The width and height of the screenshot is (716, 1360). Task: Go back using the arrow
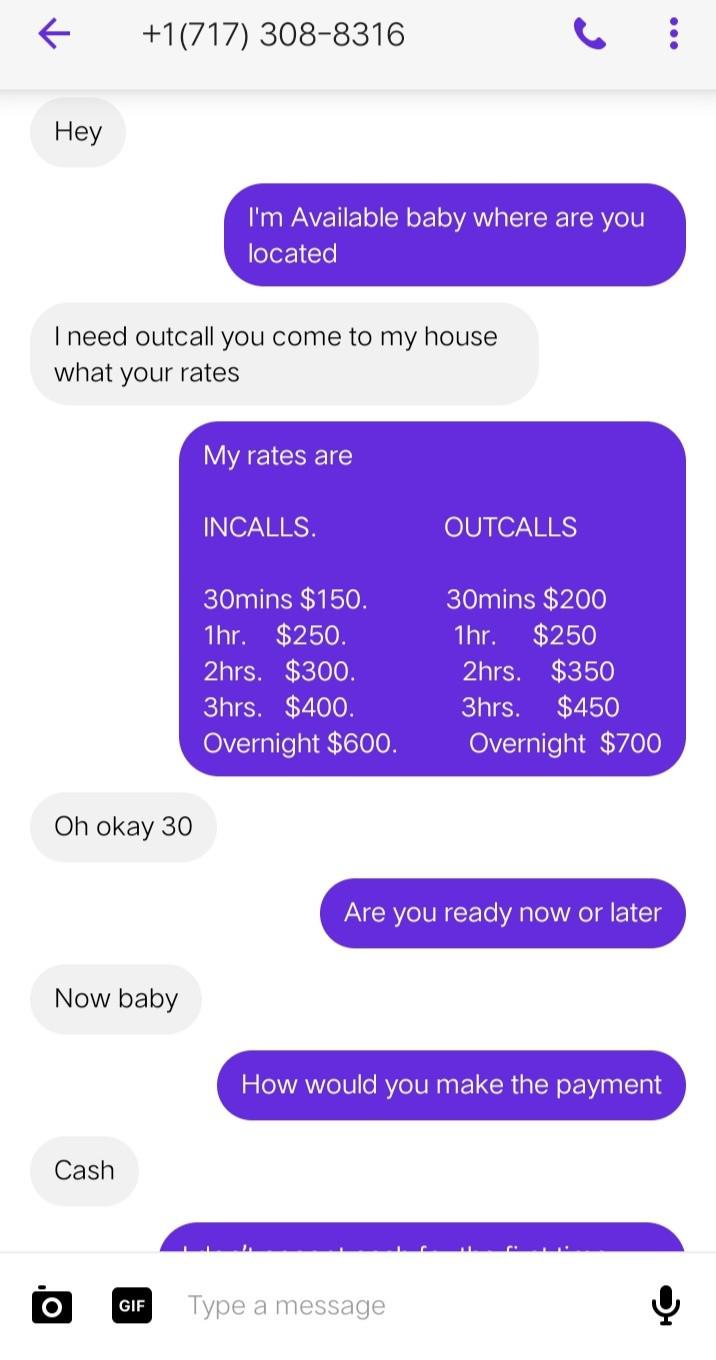coord(54,34)
